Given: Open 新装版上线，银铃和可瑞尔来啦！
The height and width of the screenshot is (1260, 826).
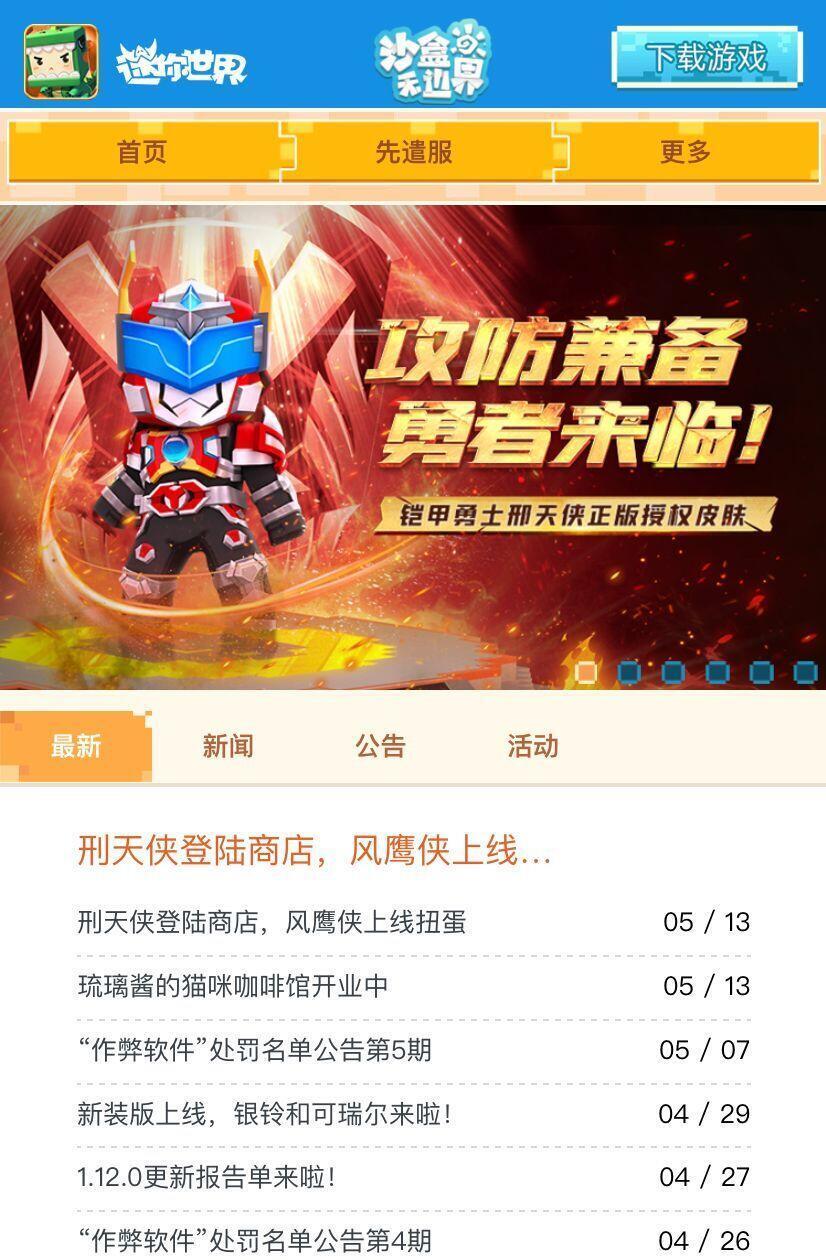Looking at the screenshot, I should pos(265,1114).
